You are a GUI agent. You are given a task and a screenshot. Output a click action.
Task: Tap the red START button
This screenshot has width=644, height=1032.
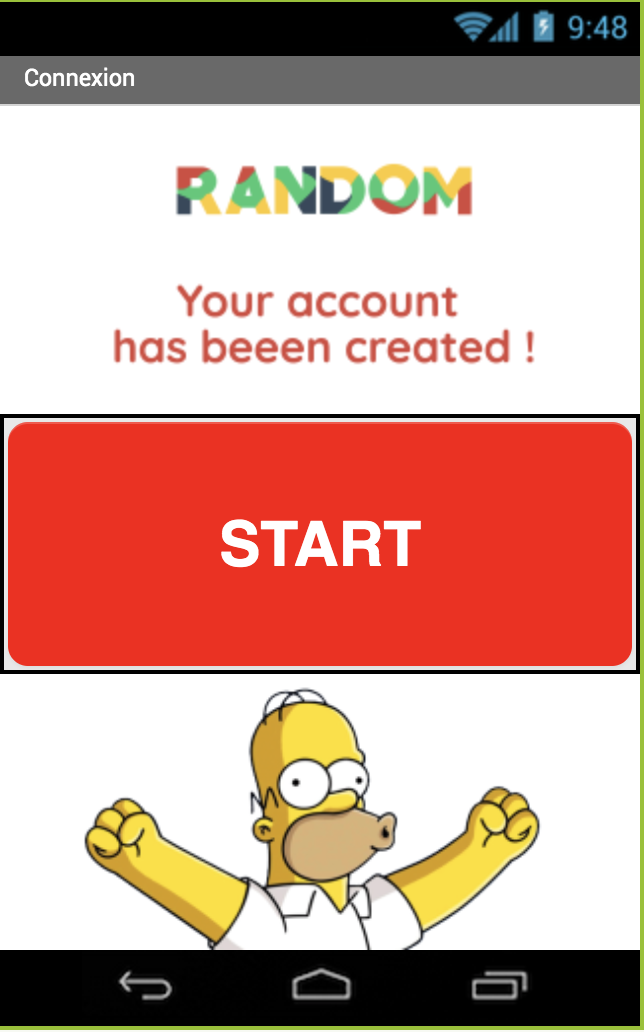[x=320, y=544]
